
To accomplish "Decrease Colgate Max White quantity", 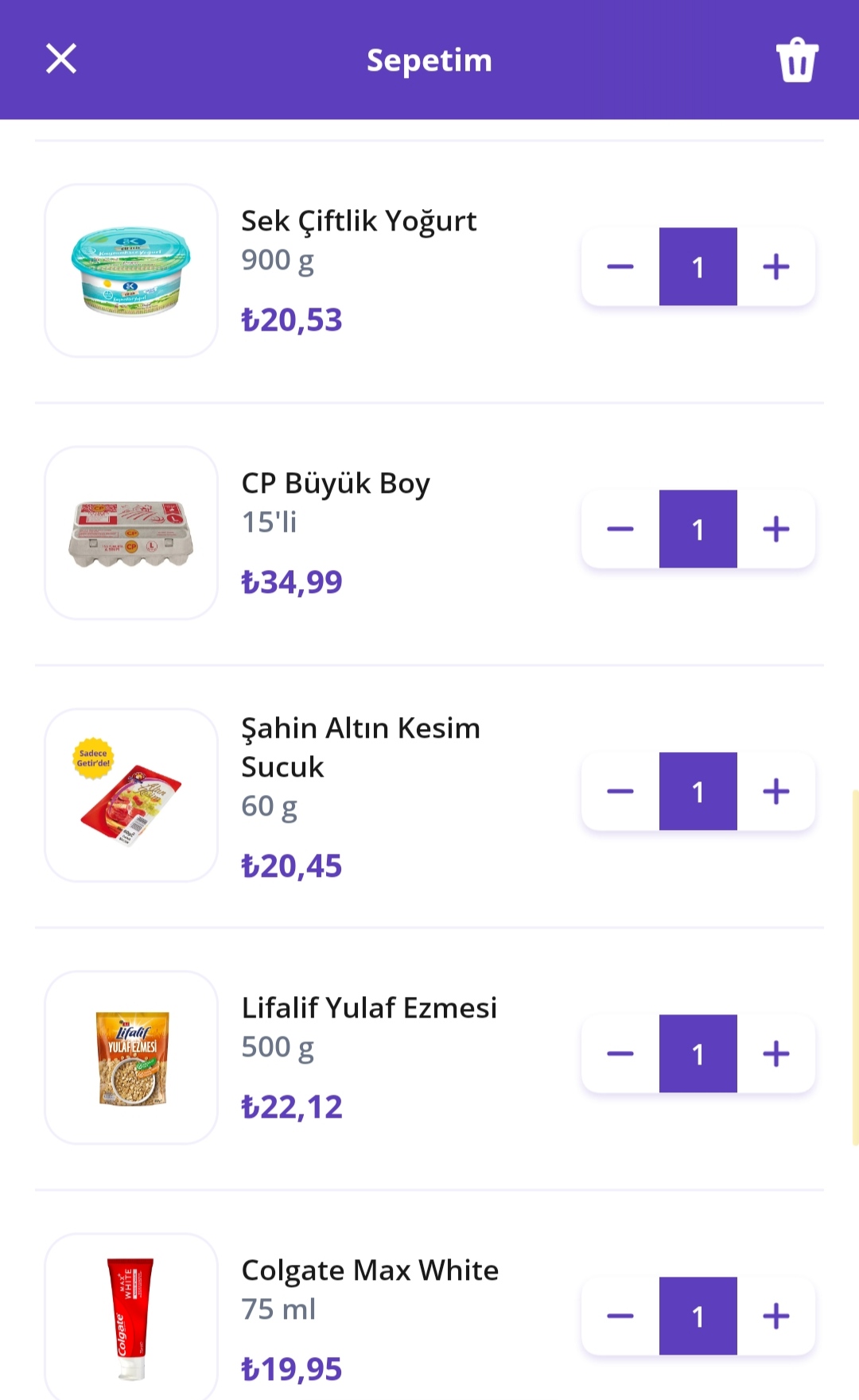I will pyautogui.click(x=620, y=1316).
